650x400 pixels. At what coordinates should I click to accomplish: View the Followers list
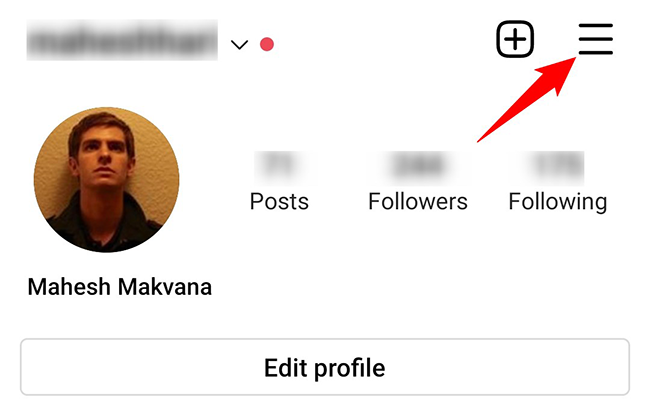click(417, 185)
